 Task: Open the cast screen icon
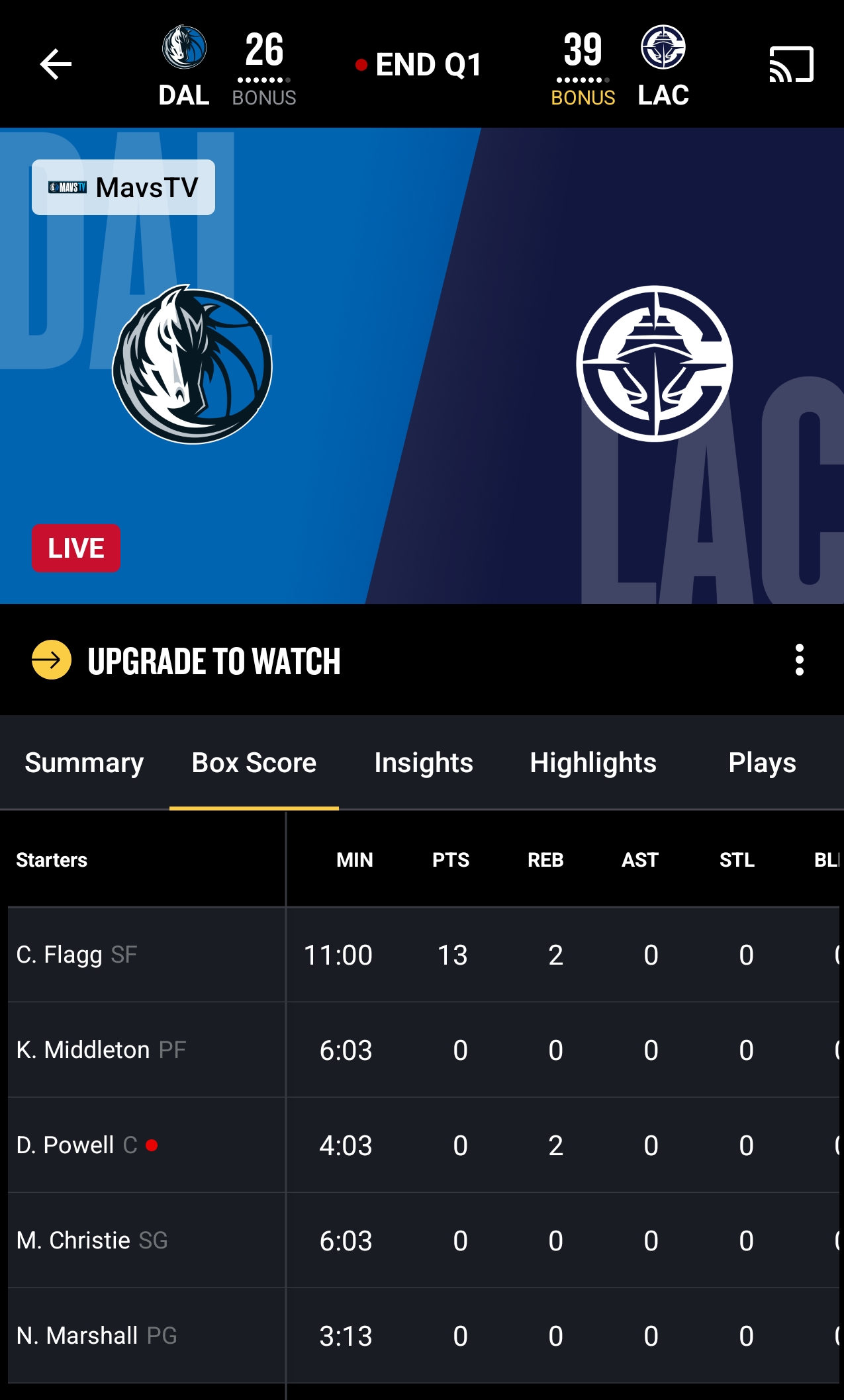(x=791, y=64)
